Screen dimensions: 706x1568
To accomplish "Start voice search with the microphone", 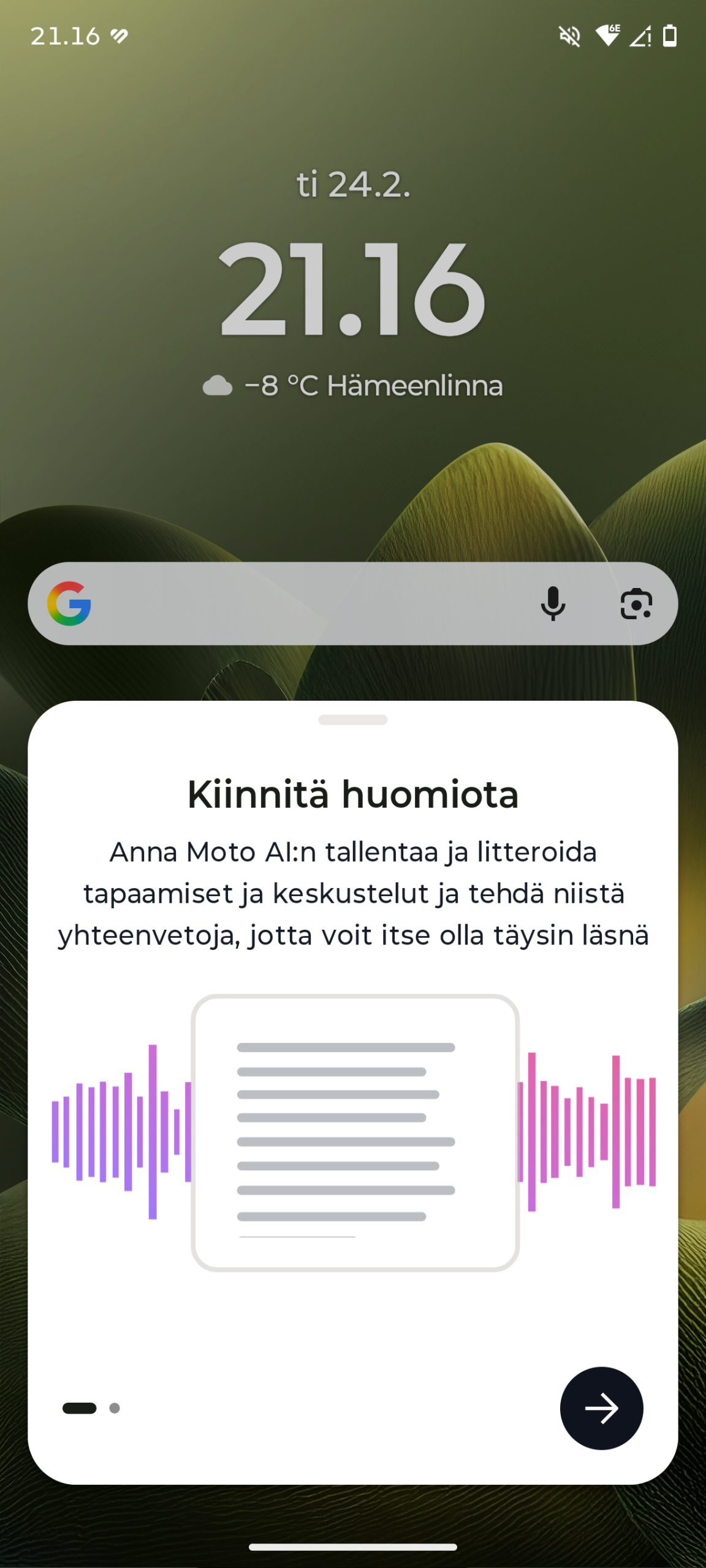I will pos(553,604).
